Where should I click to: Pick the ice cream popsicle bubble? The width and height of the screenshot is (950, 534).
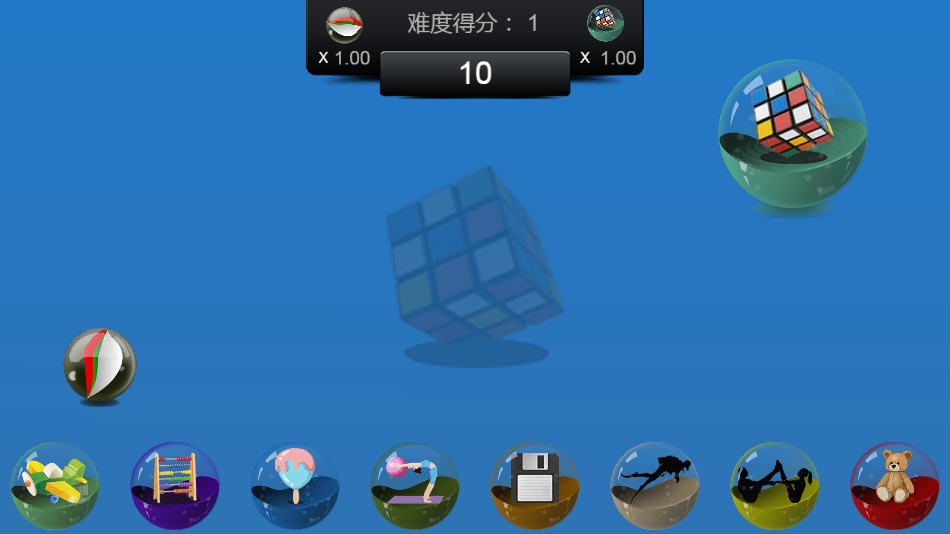[x=295, y=486]
